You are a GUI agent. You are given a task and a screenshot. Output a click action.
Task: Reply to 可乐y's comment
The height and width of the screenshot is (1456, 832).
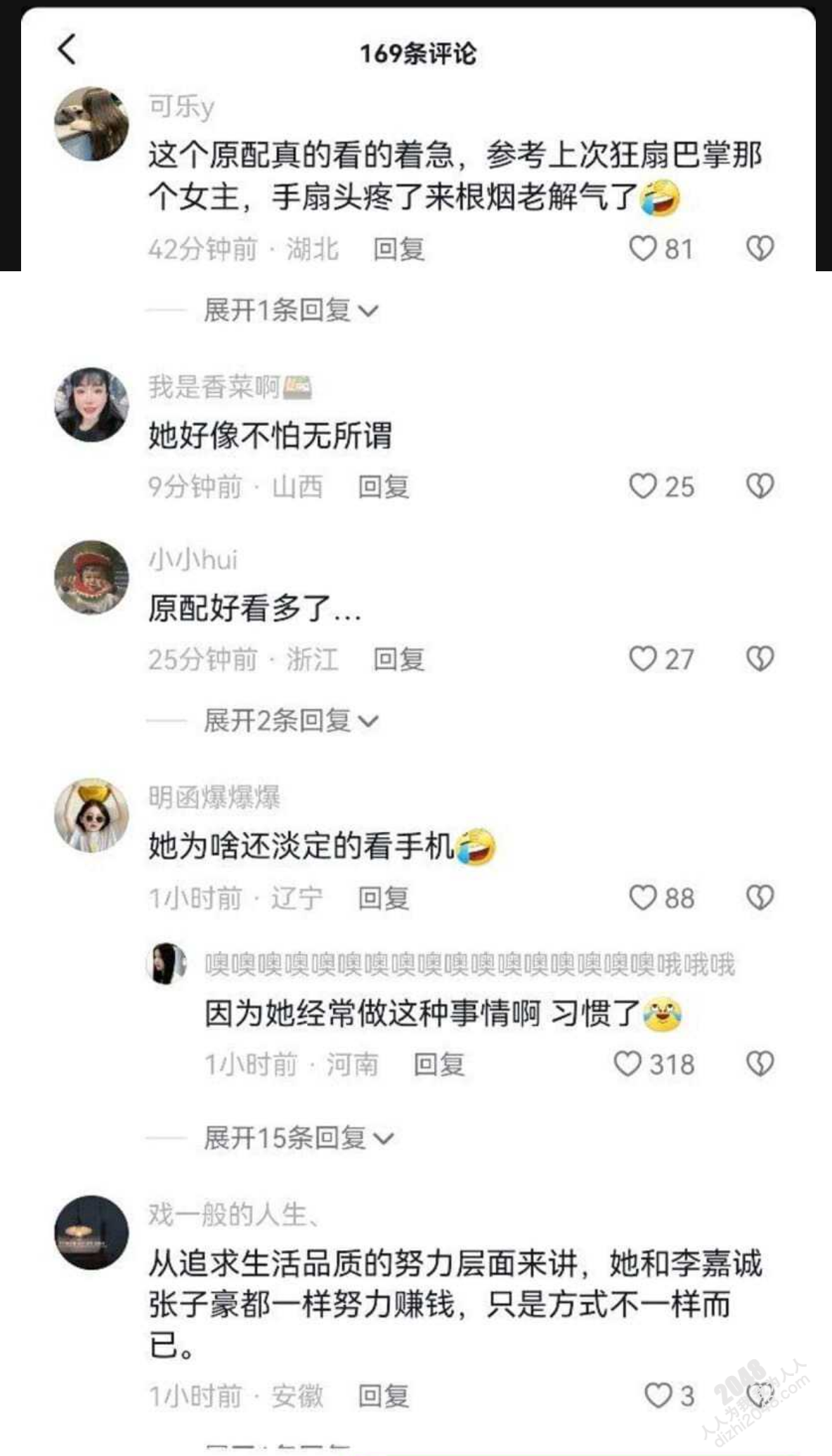pyautogui.click(x=398, y=249)
